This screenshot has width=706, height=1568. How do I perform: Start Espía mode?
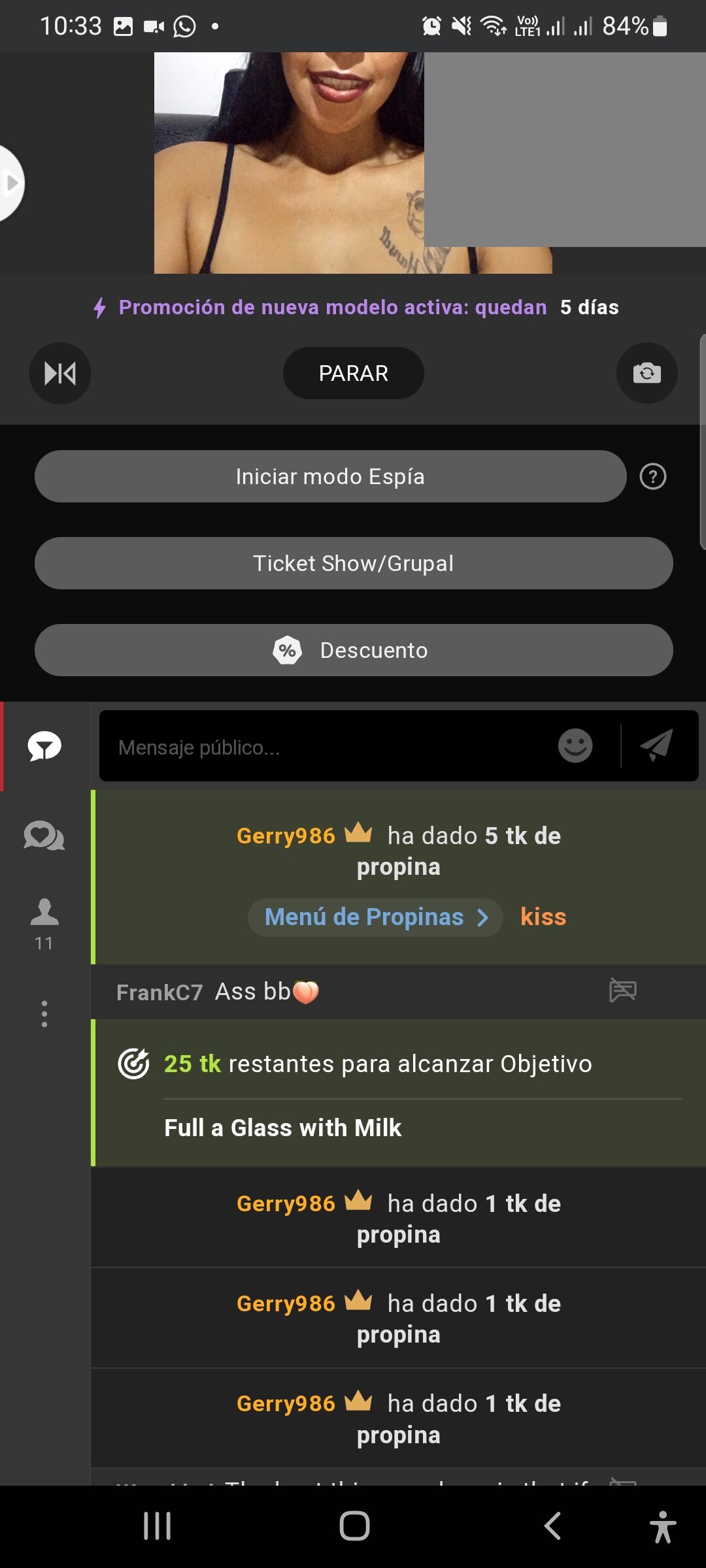pyautogui.click(x=330, y=476)
